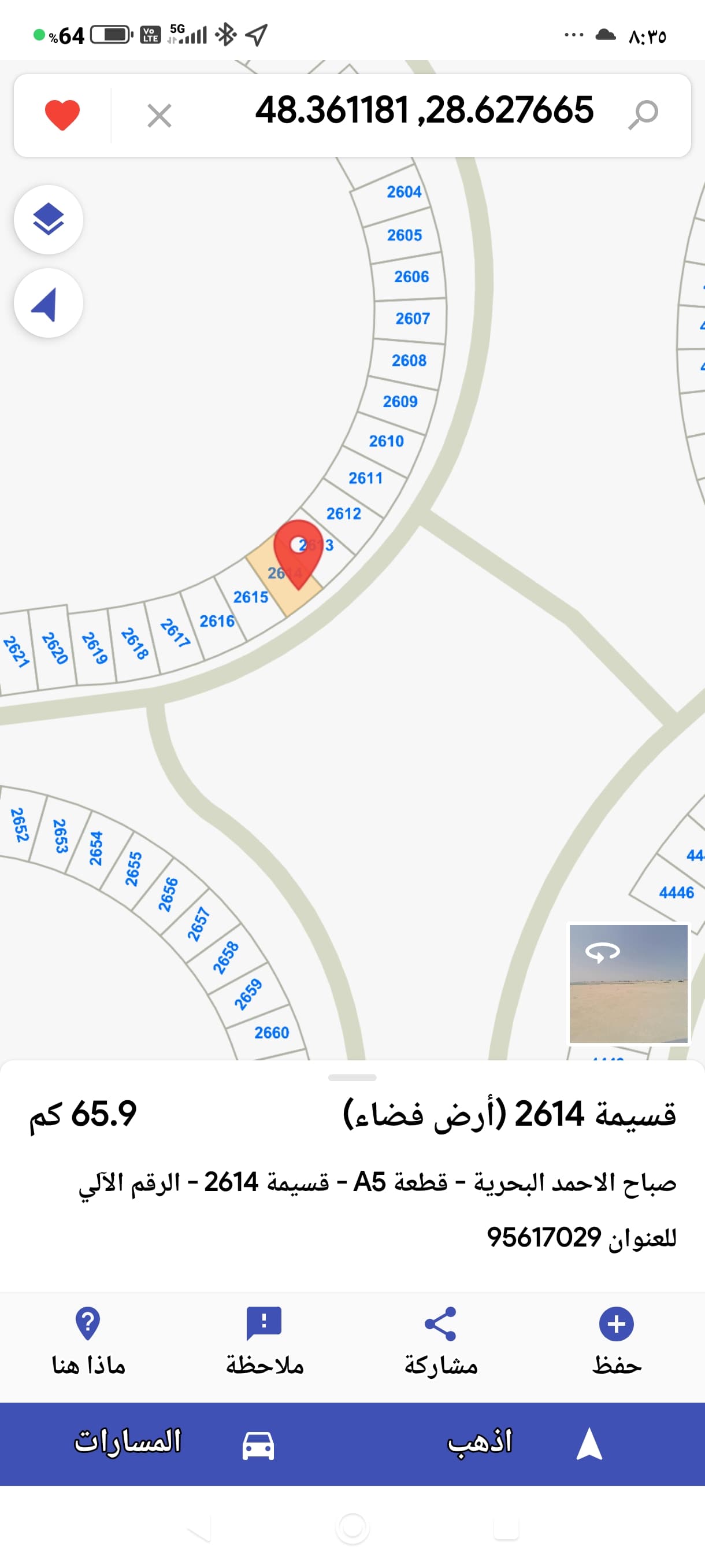The height and width of the screenshot is (1568, 705).
Task: Select the compass navigation icon
Action: pos(49,304)
